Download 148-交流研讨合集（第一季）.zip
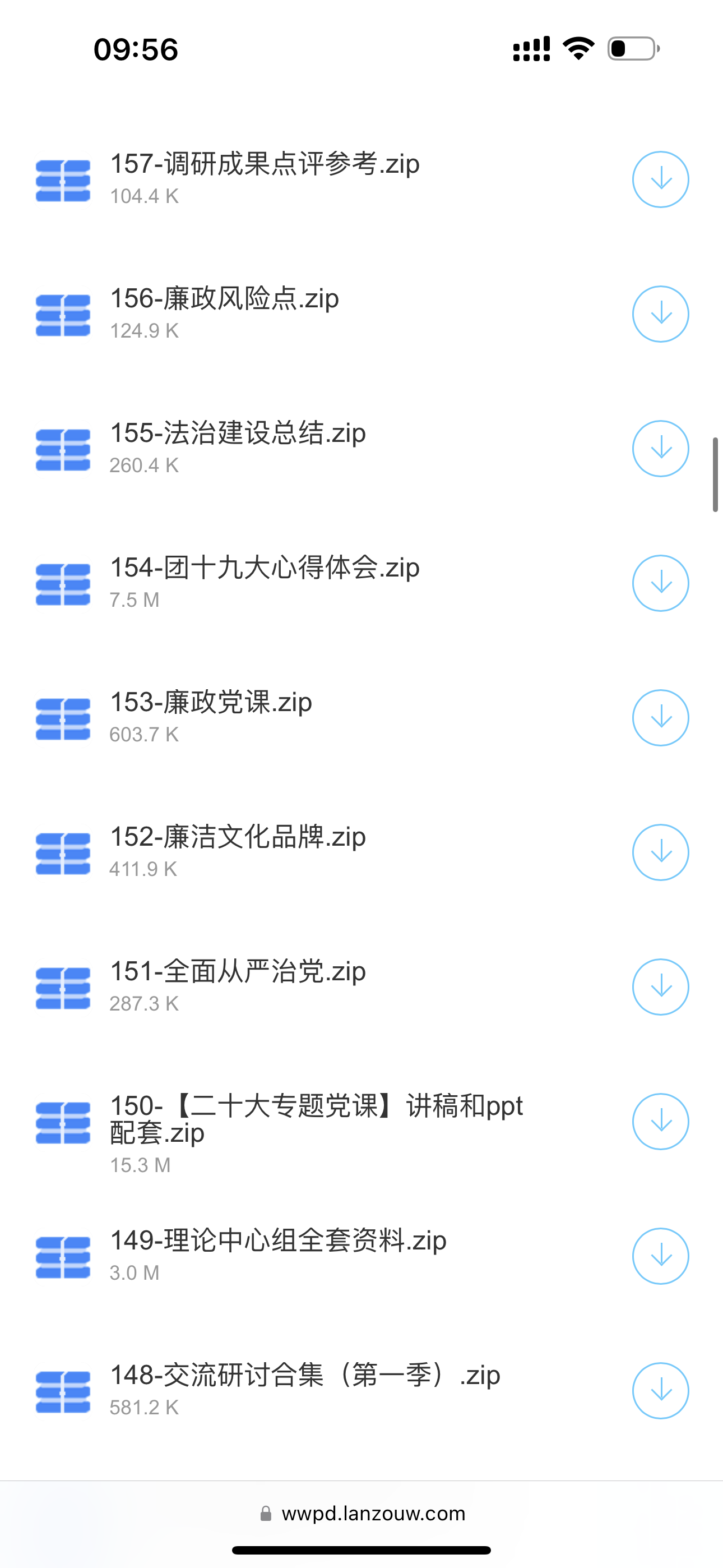The width and height of the screenshot is (723, 1568). [660, 1390]
